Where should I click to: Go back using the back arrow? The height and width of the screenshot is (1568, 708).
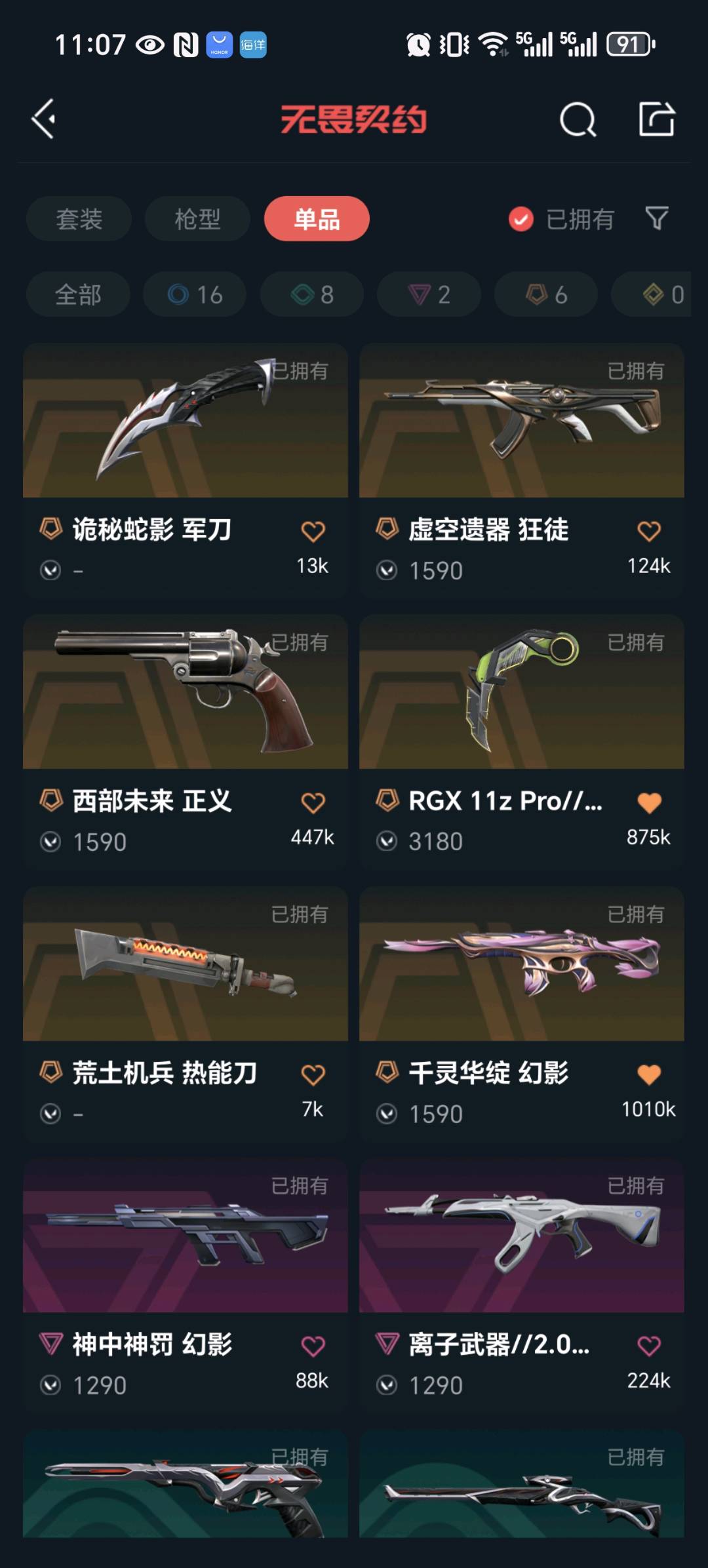tap(43, 119)
